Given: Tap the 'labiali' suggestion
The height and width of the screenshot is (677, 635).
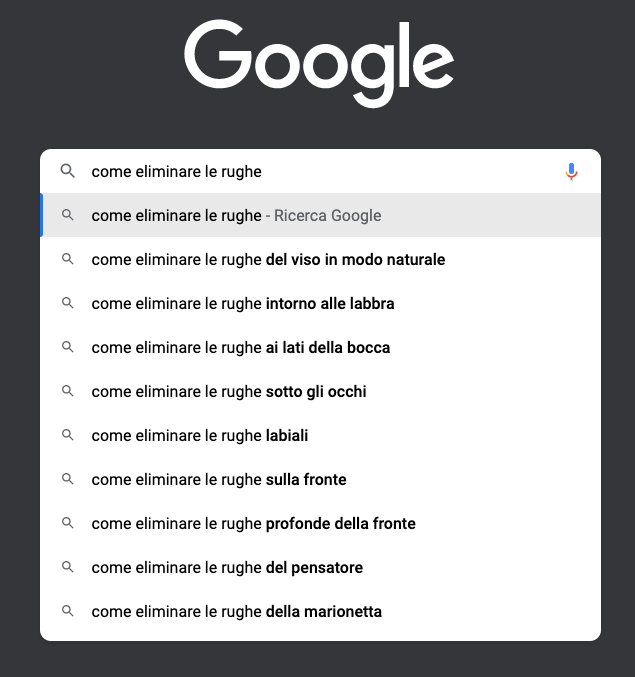Looking at the screenshot, I should click(x=207, y=435).
